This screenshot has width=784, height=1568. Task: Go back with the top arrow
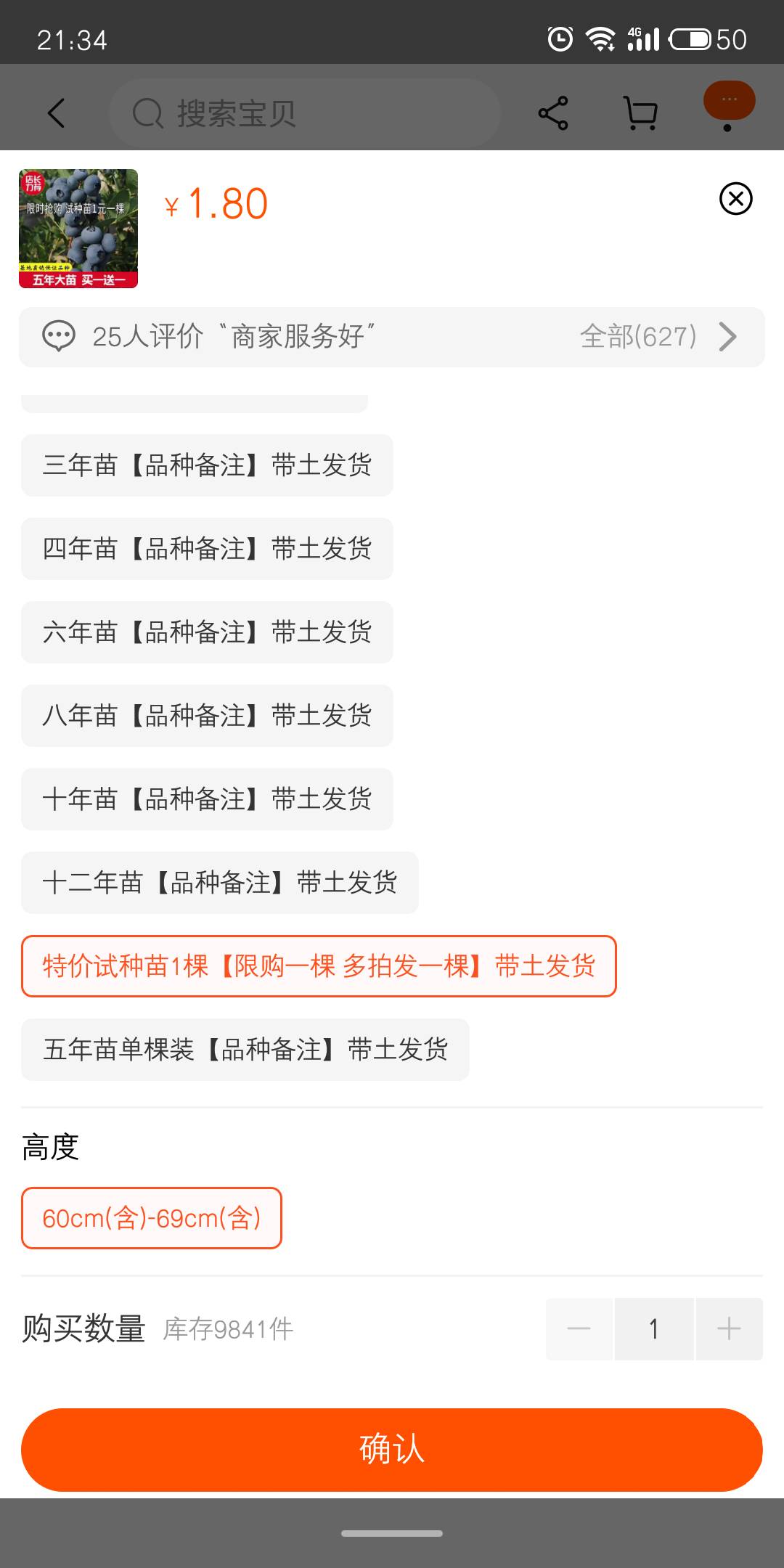click(x=57, y=113)
